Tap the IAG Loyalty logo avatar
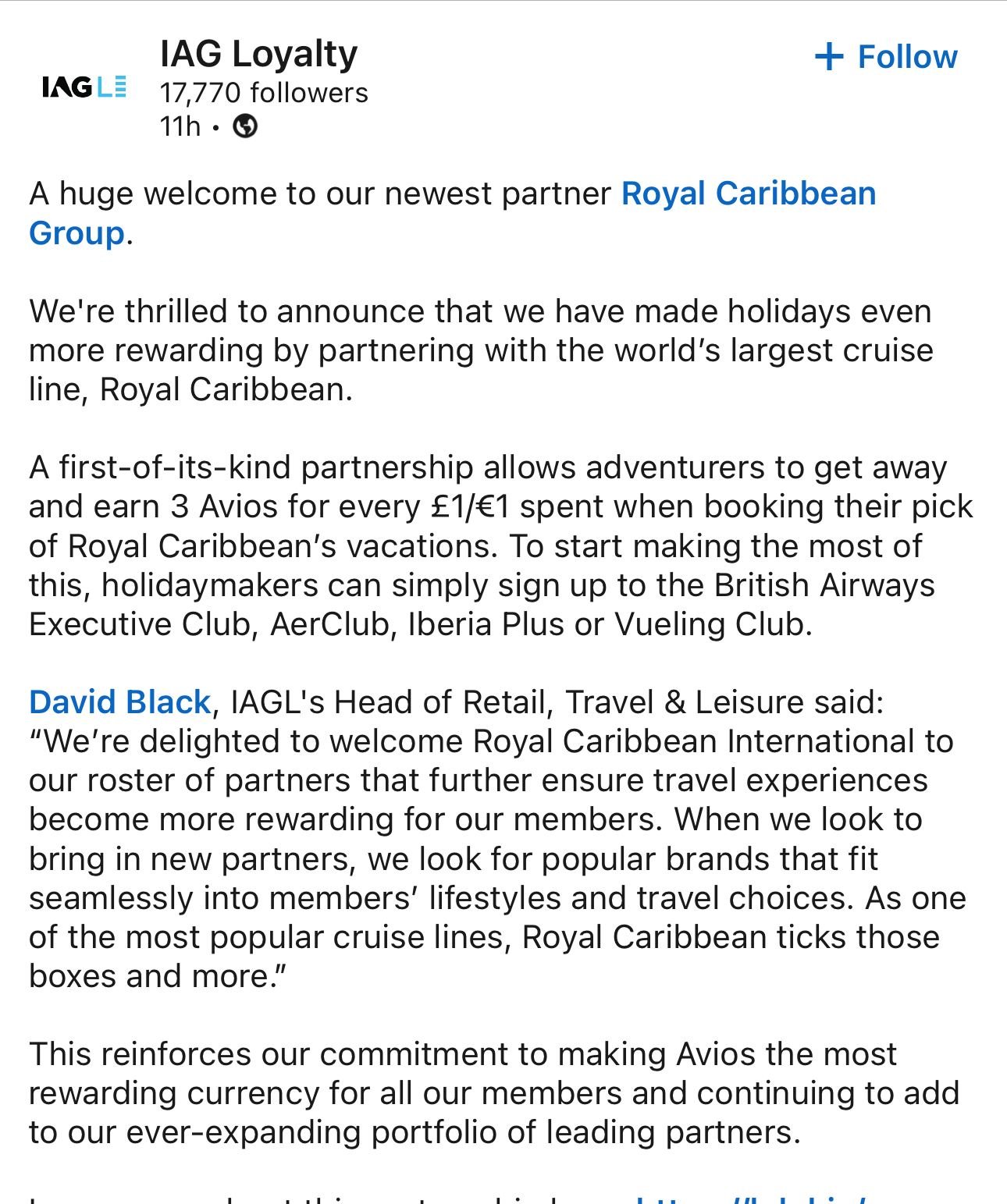Viewport: 1007px width, 1204px height. [84, 87]
